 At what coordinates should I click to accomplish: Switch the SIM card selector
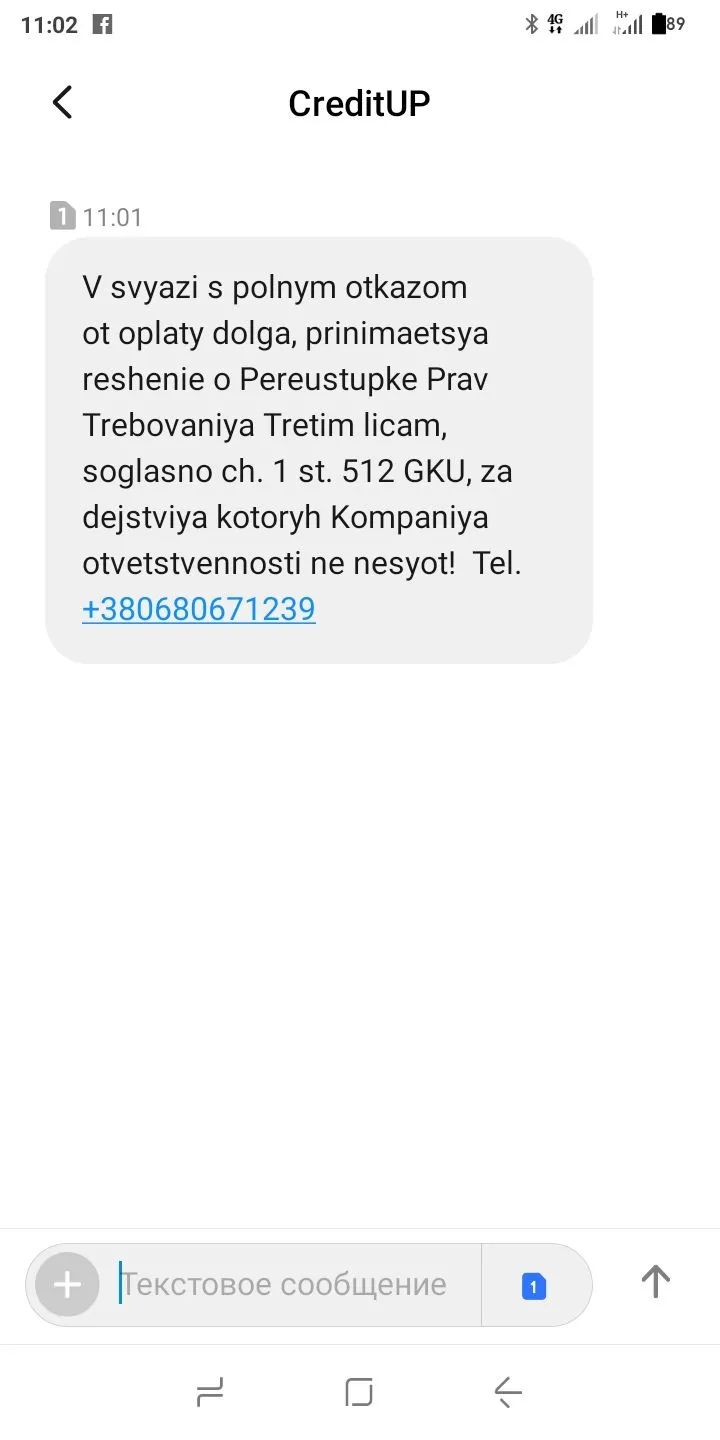pos(534,1286)
